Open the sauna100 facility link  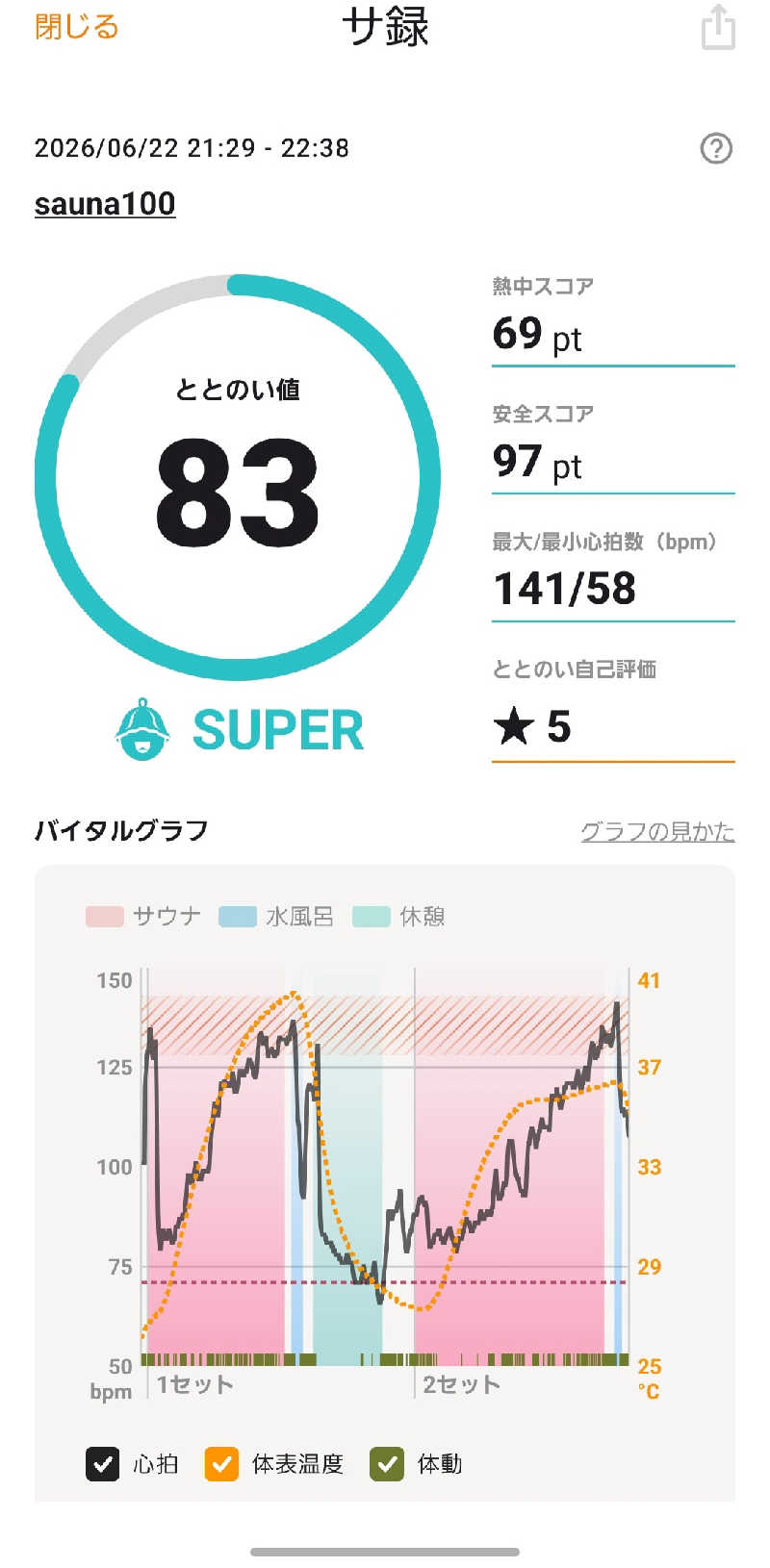[x=105, y=204]
